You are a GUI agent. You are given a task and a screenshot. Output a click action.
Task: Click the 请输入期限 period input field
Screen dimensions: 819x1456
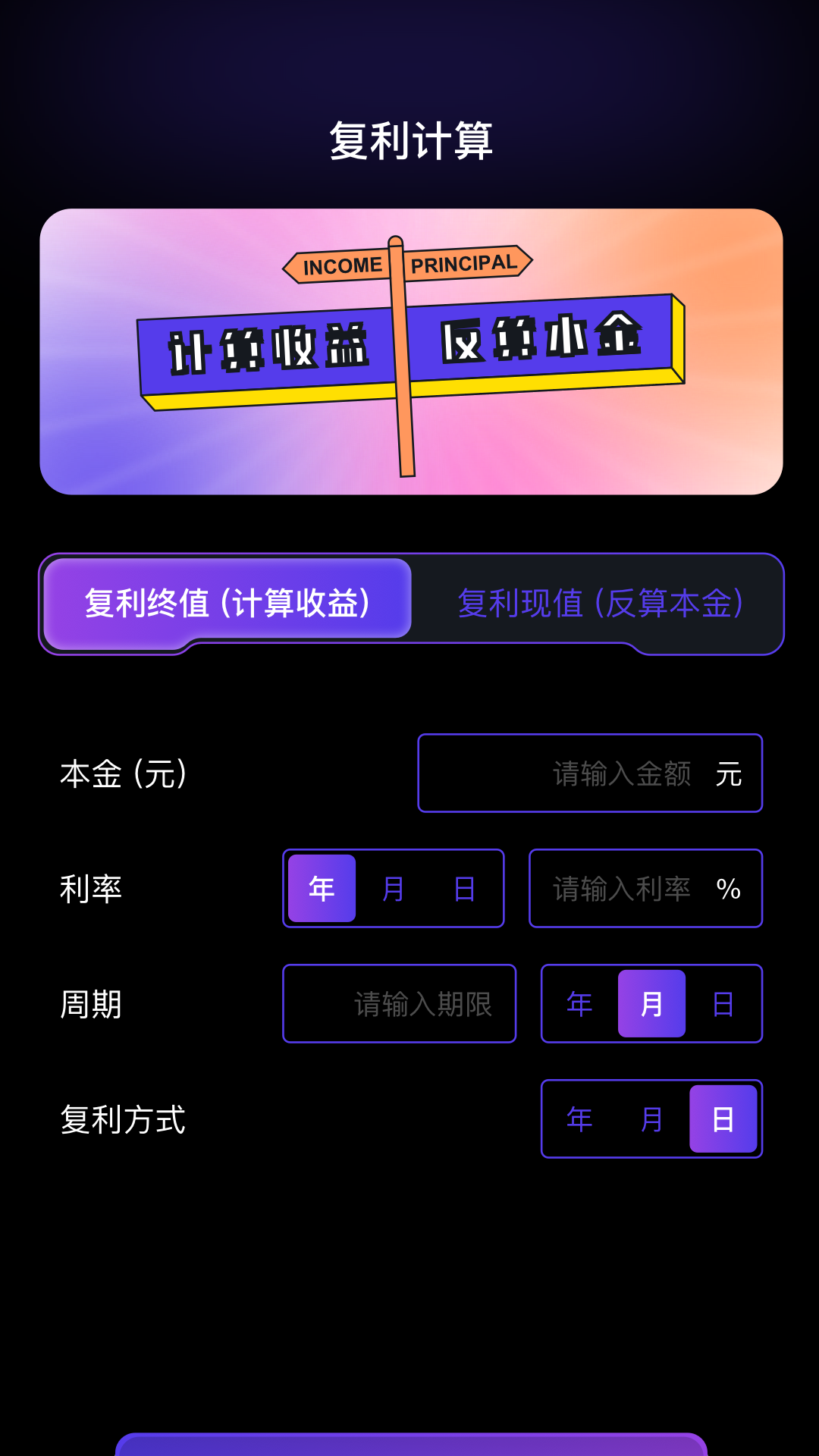pos(400,1003)
